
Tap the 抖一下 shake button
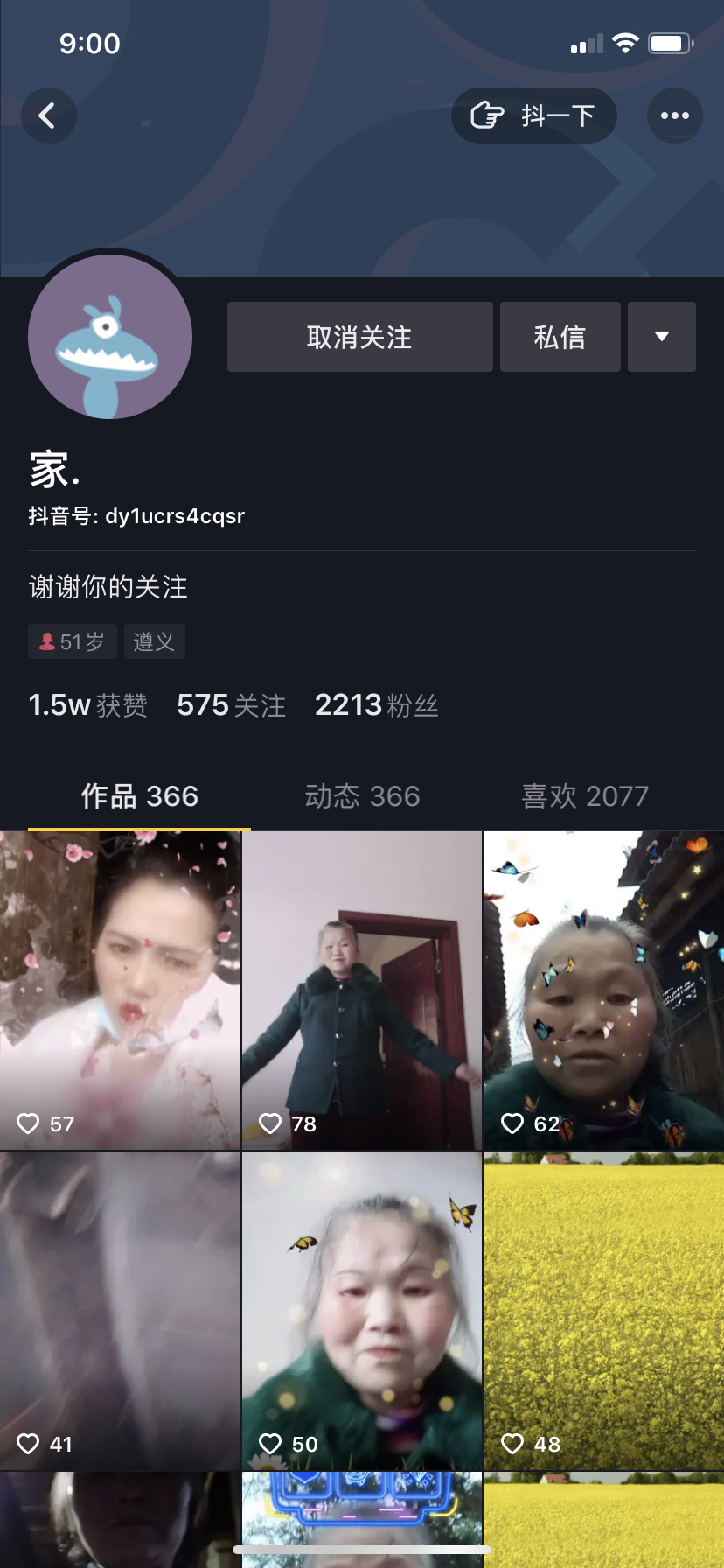pyautogui.click(x=533, y=115)
